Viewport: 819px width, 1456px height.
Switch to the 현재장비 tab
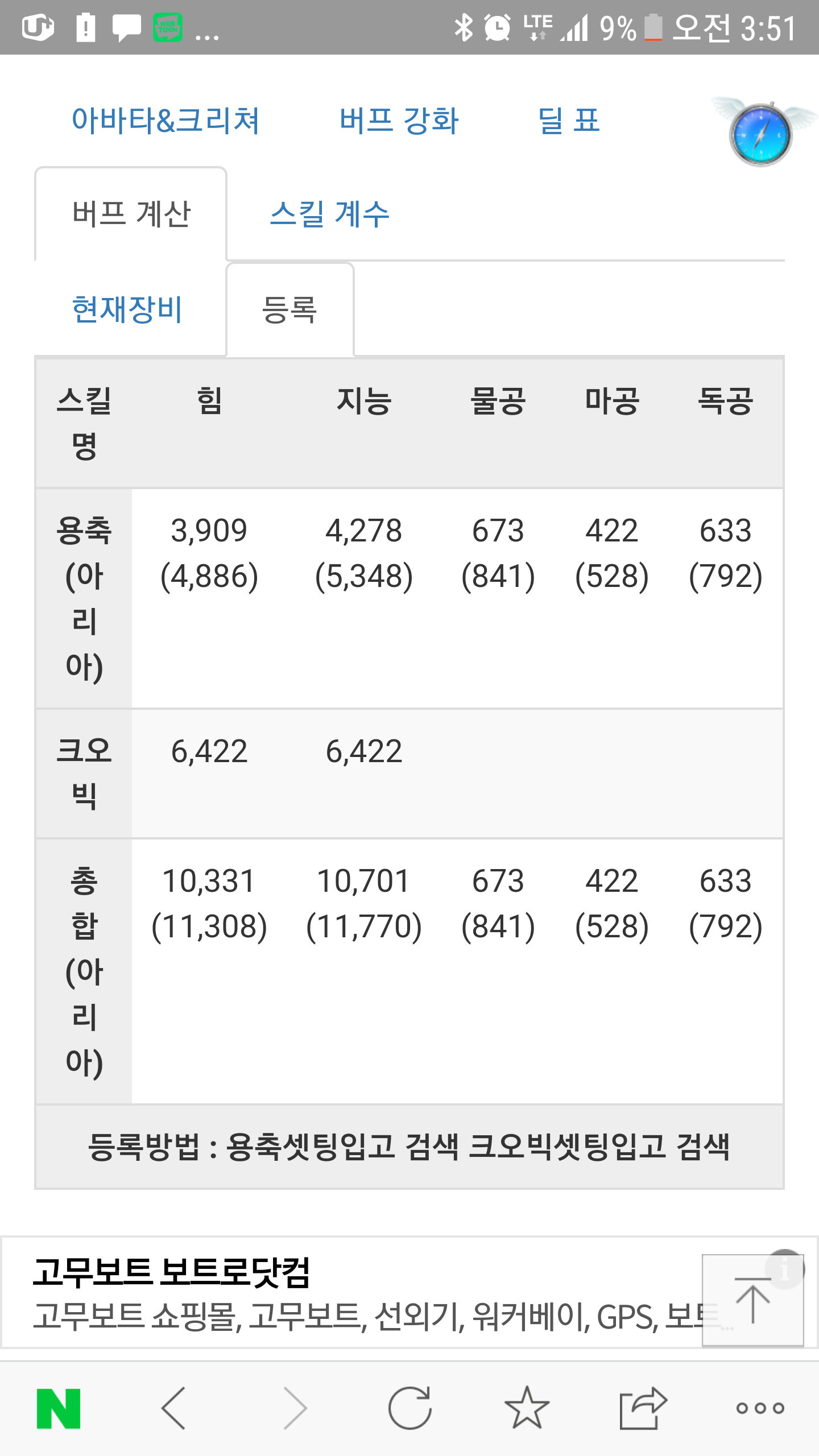click(127, 310)
